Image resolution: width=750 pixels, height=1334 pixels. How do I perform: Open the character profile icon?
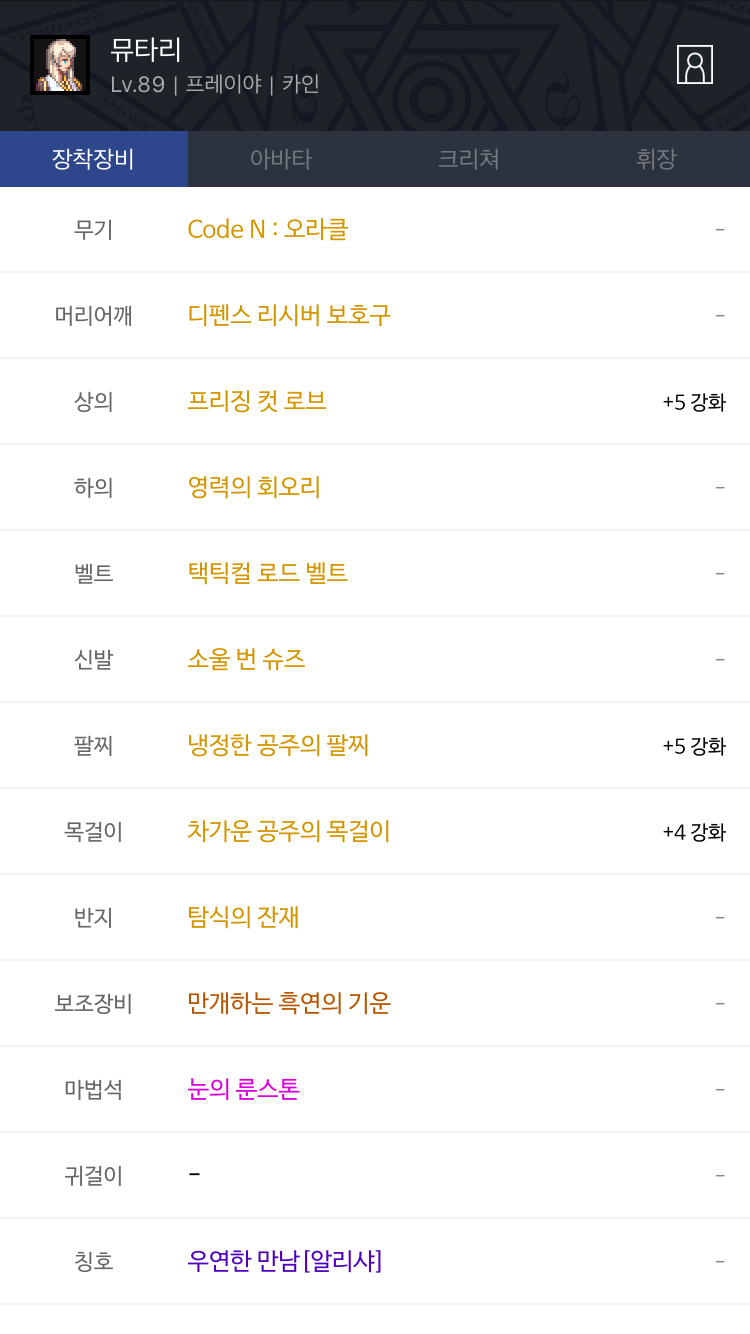(x=695, y=65)
